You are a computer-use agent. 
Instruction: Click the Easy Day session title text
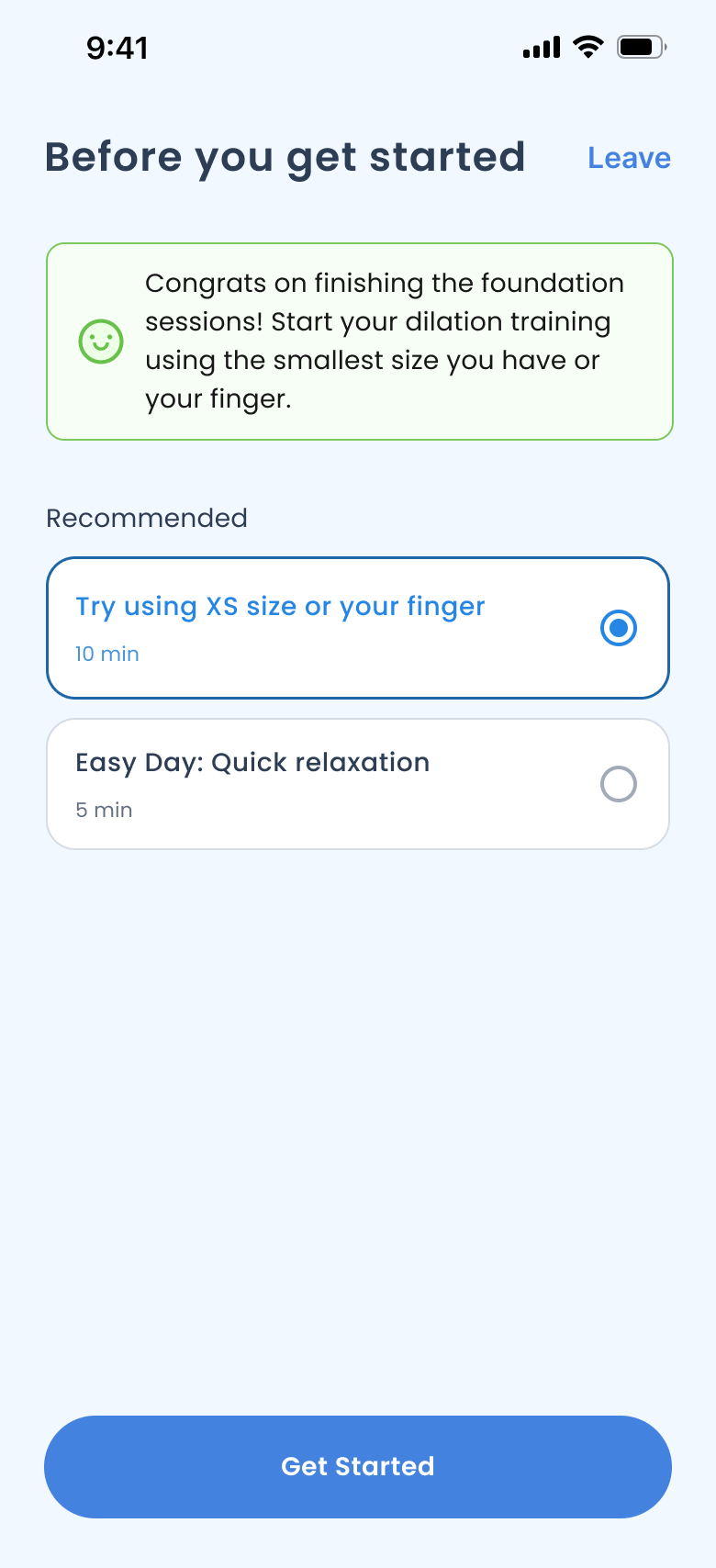tap(252, 762)
